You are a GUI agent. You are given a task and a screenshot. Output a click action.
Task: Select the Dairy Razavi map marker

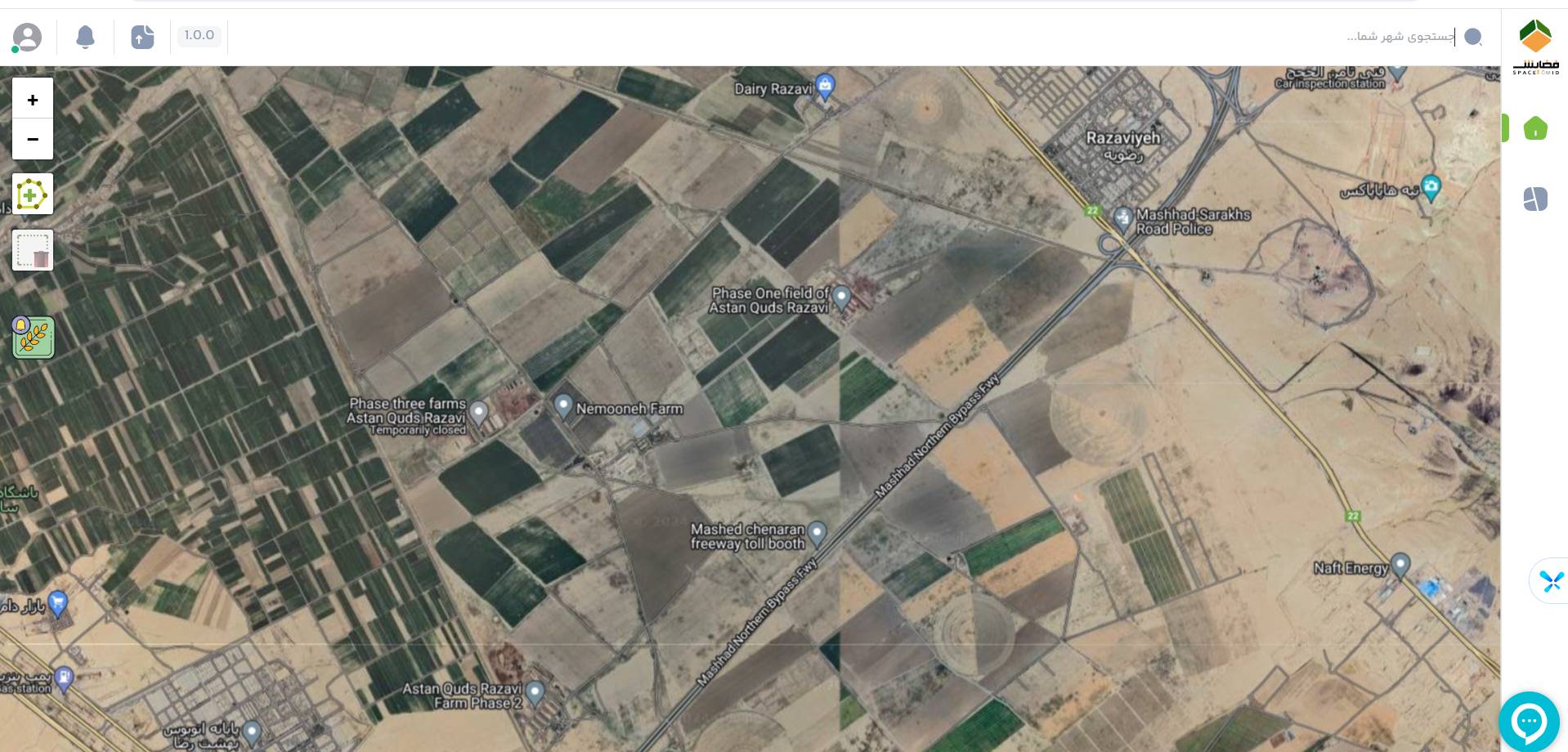click(x=825, y=86)
